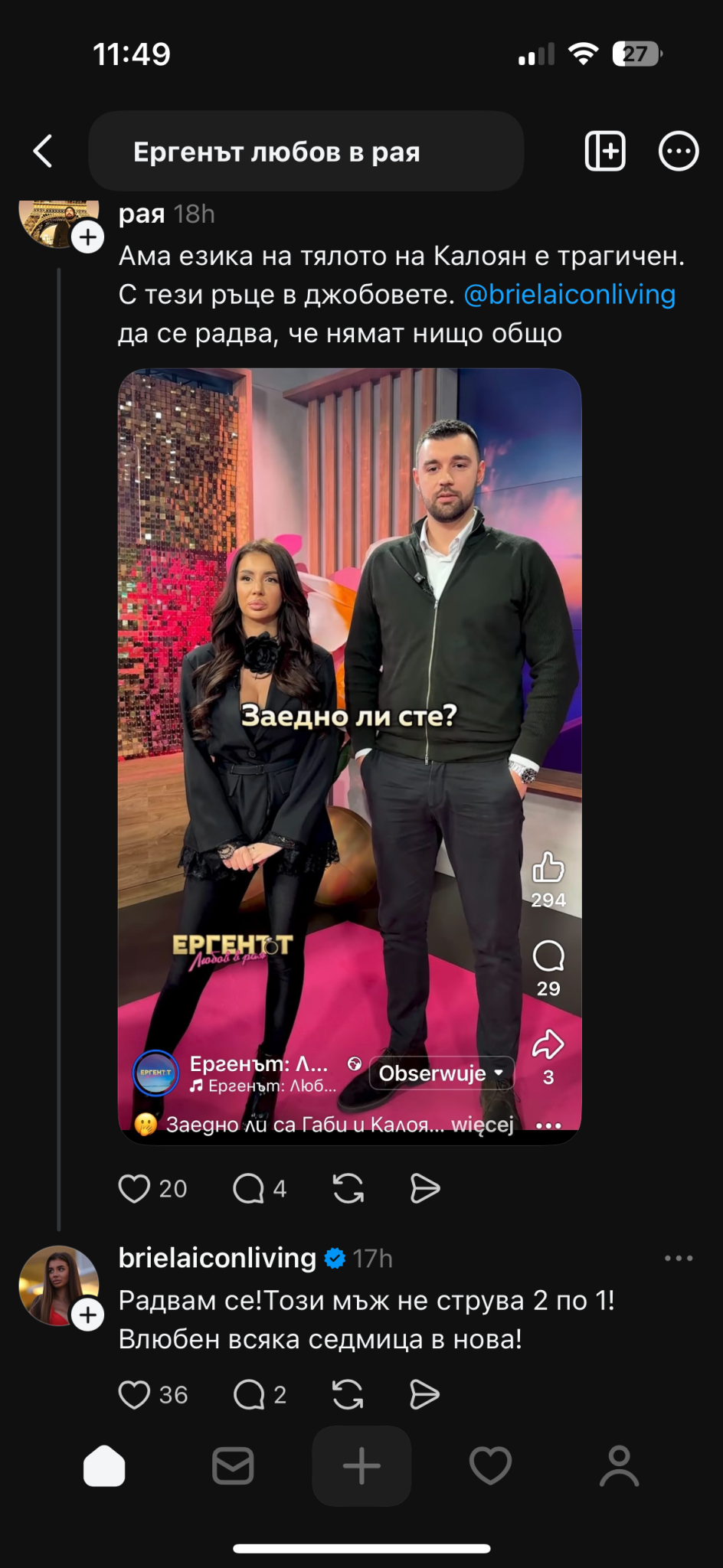Tap the add-to-feeds icon in the header
This screenshot has height=1568, width=723.
pyautogui.click(x=605, y=151)
